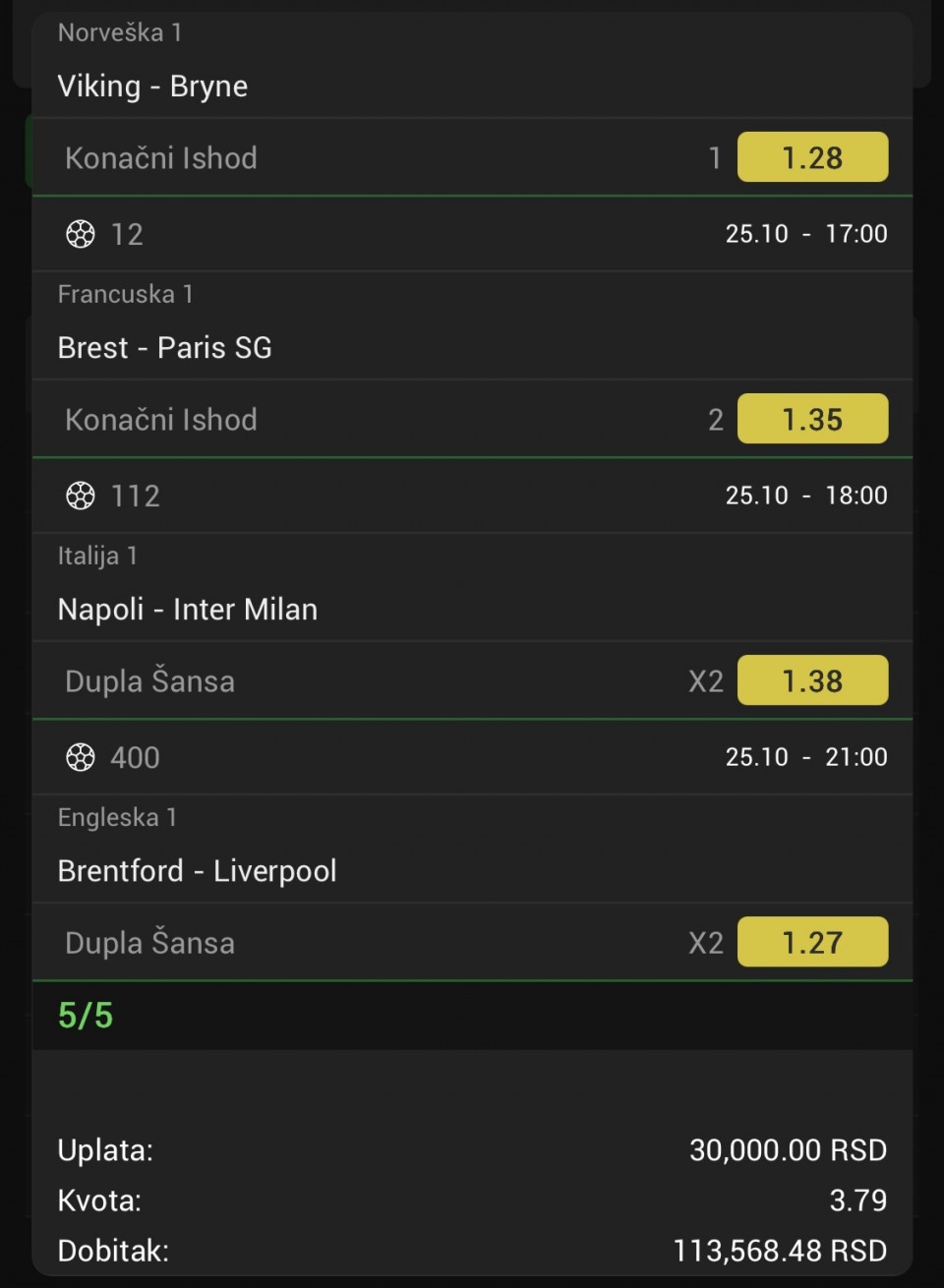Tap the 1.27 odds for Brentford - Liverpool
This screenshot has height=1288, width=944.
812,942
